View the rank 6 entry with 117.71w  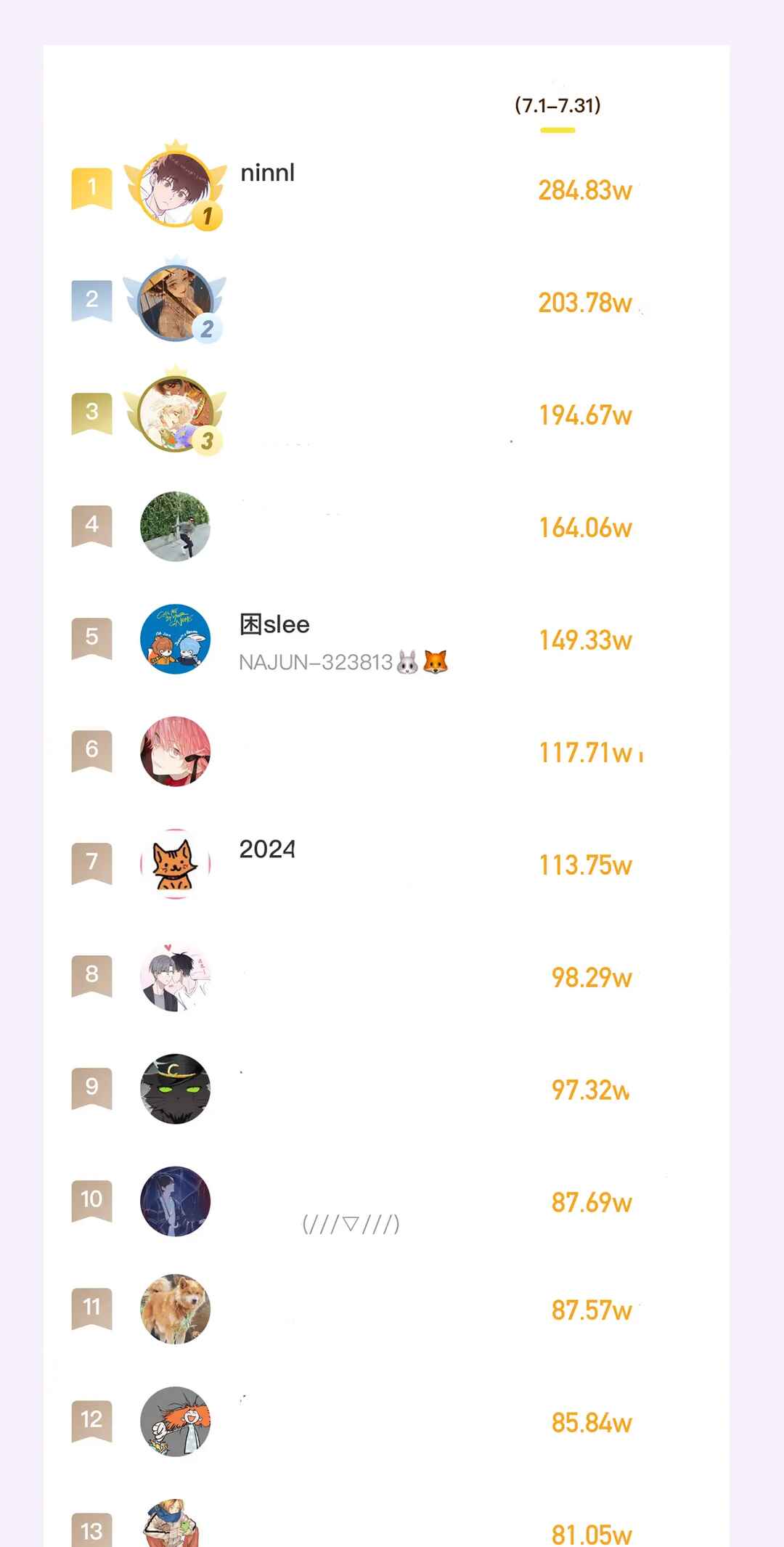(x=386, y=751)
